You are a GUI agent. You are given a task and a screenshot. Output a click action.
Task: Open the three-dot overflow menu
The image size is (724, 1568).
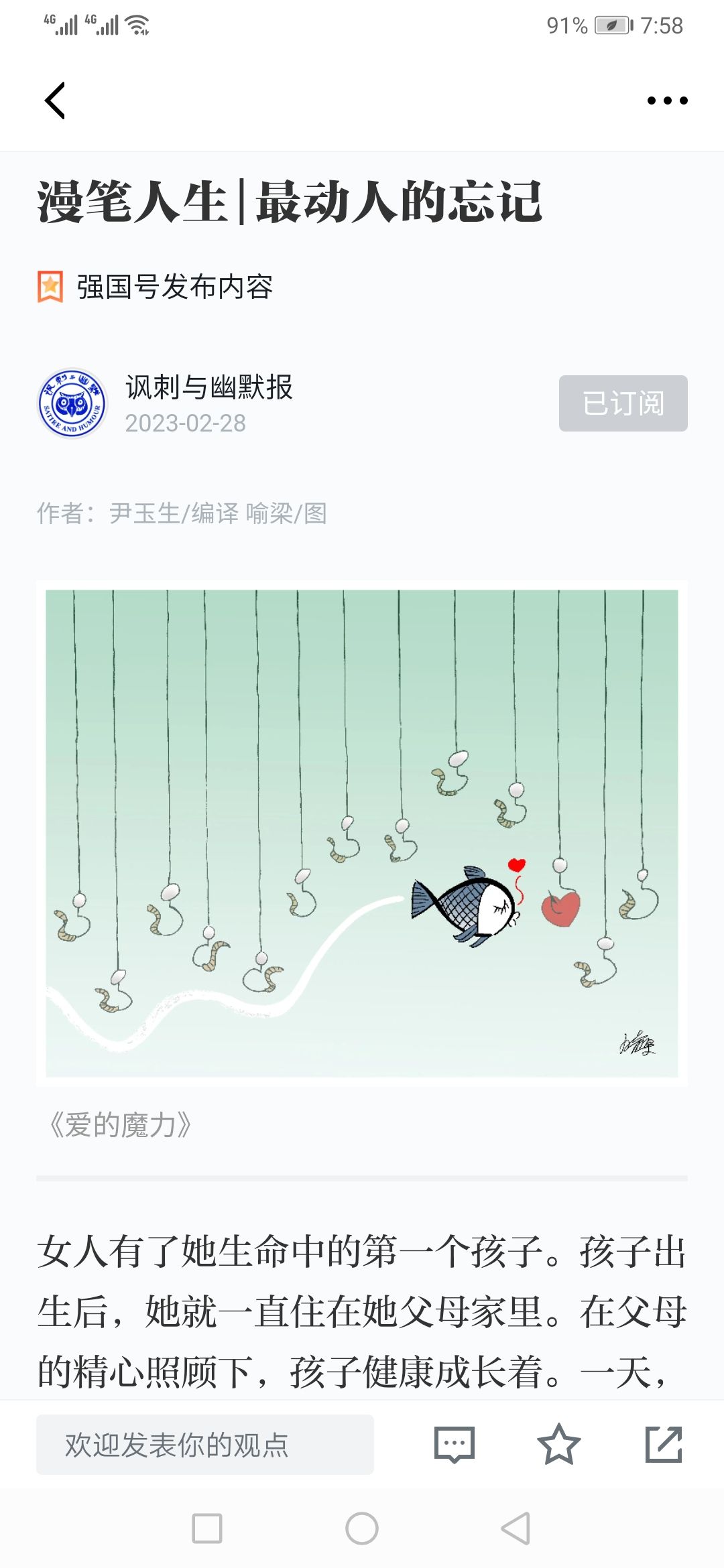click(667, 101)
